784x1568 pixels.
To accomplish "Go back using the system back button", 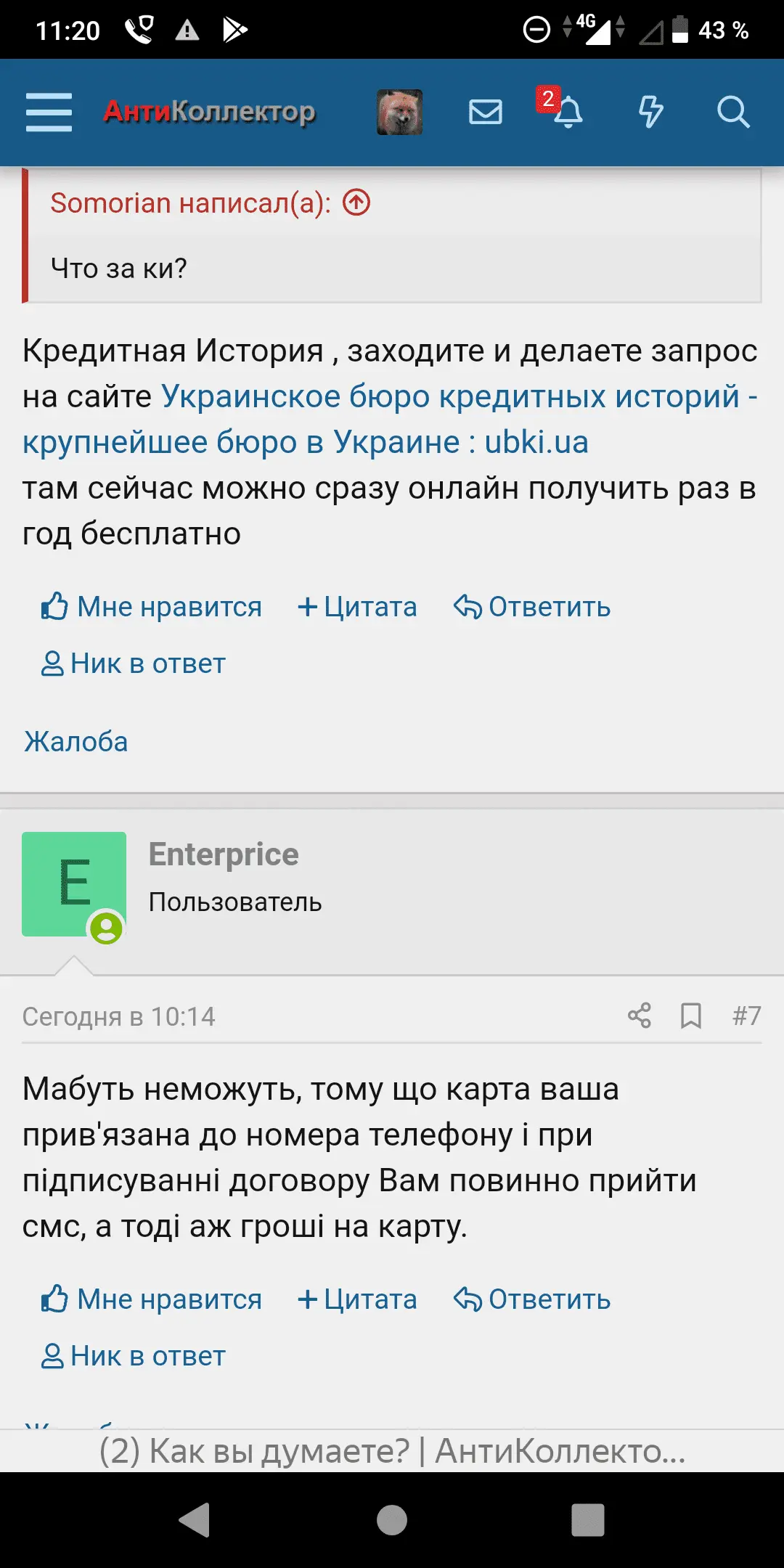I will click(x=195, y=1520).
